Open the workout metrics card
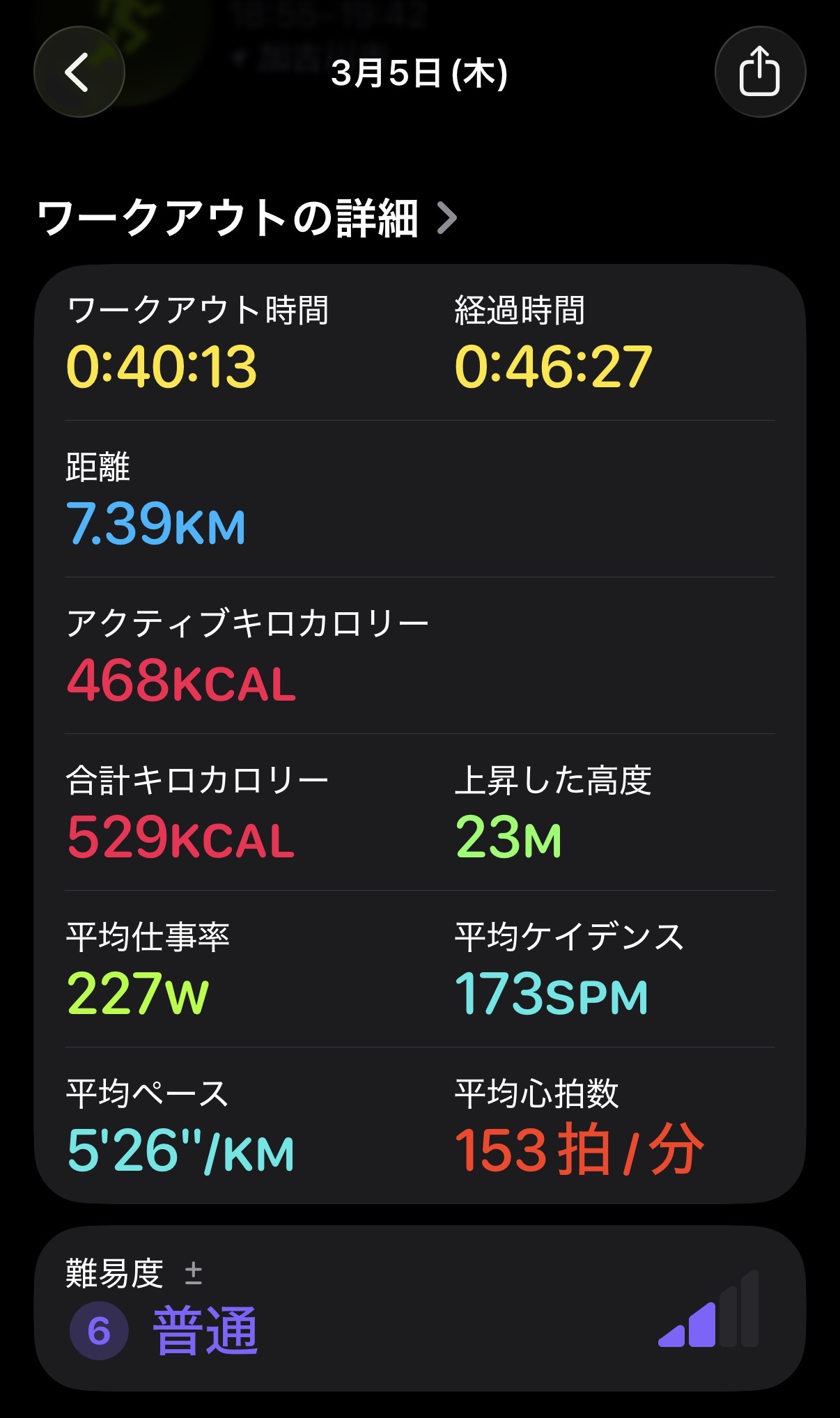The image size is (840, 1418). pos(419,733)
